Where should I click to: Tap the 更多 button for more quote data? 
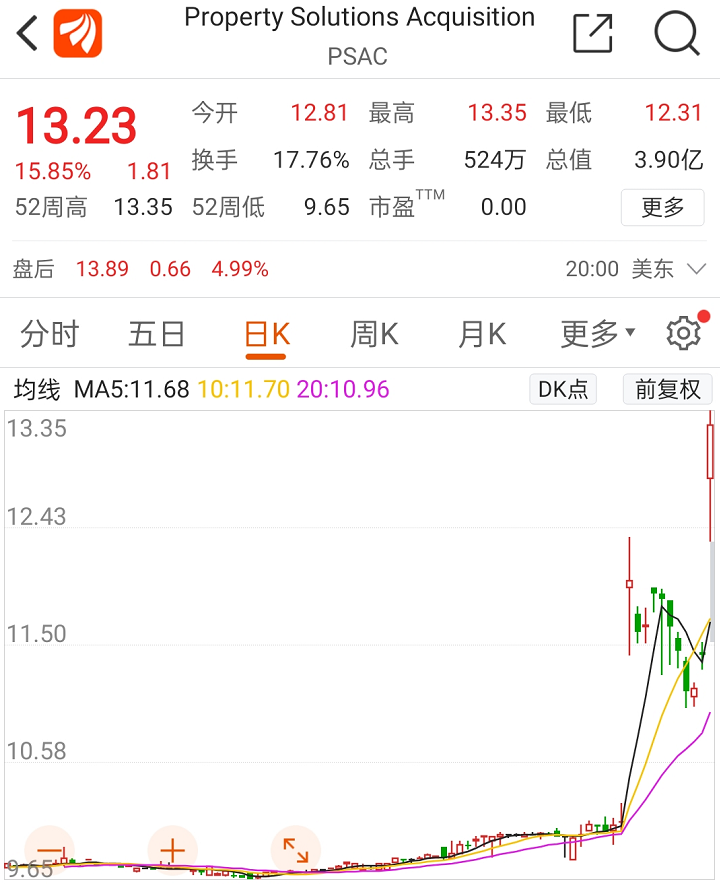tap(663, 207)
